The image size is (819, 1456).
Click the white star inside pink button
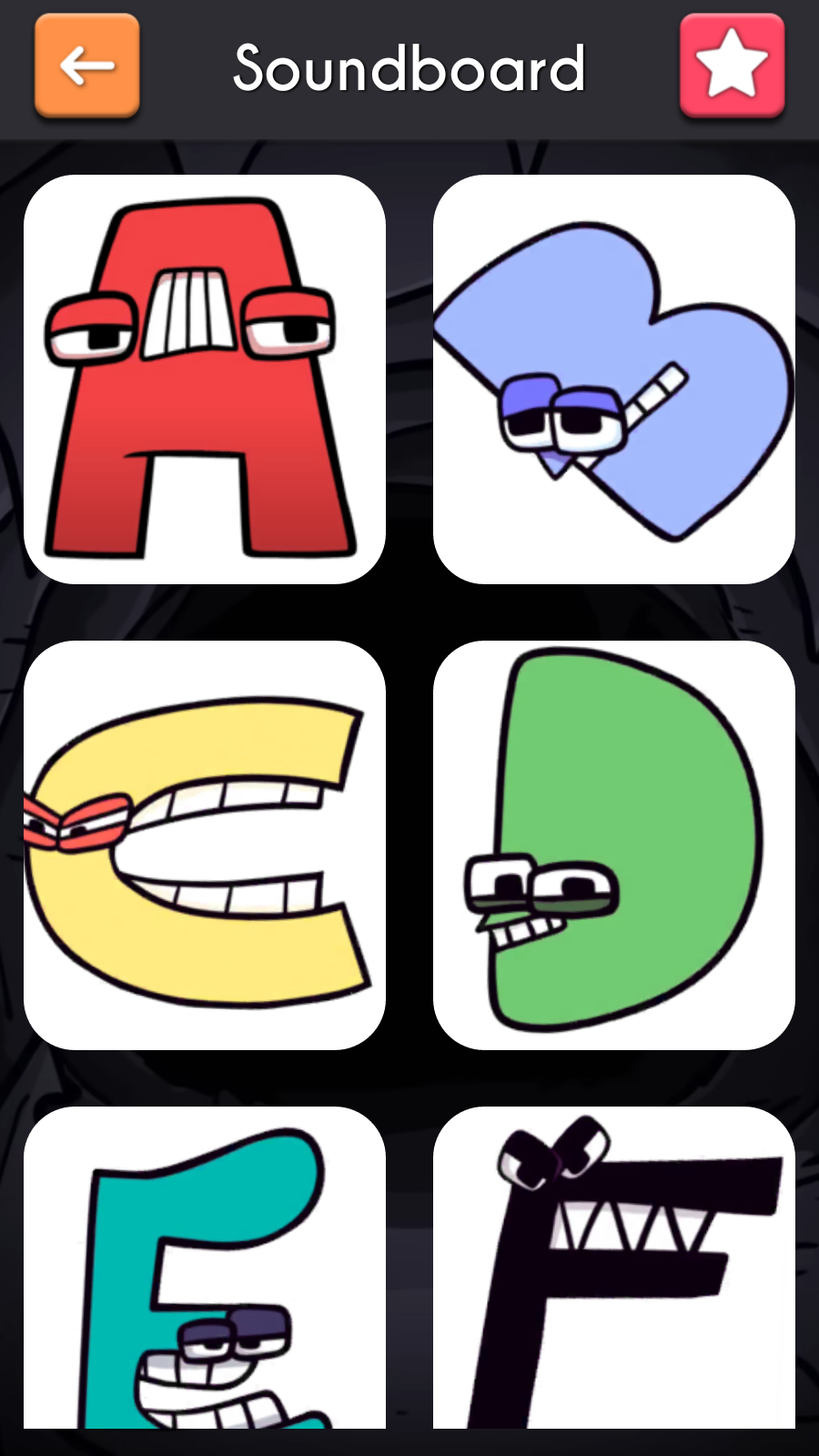(733, 62)
